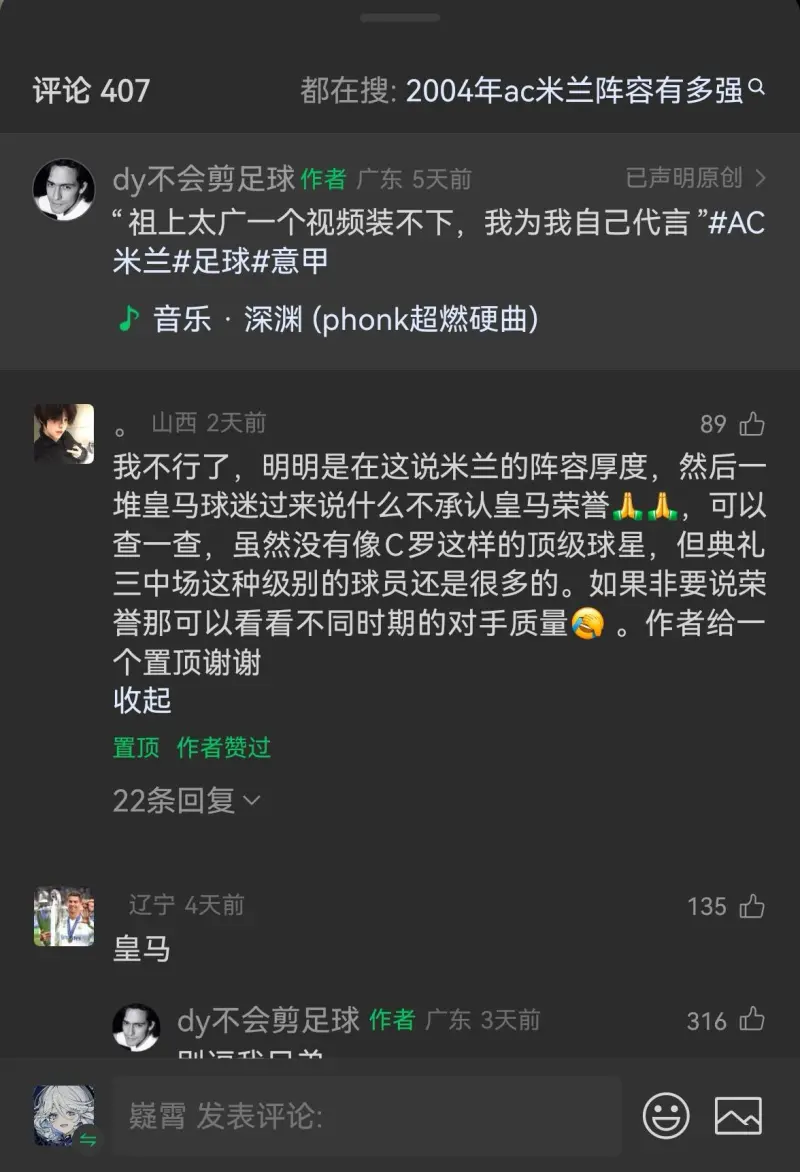Like the author's reply with 316 likes

click(751, 1020)
